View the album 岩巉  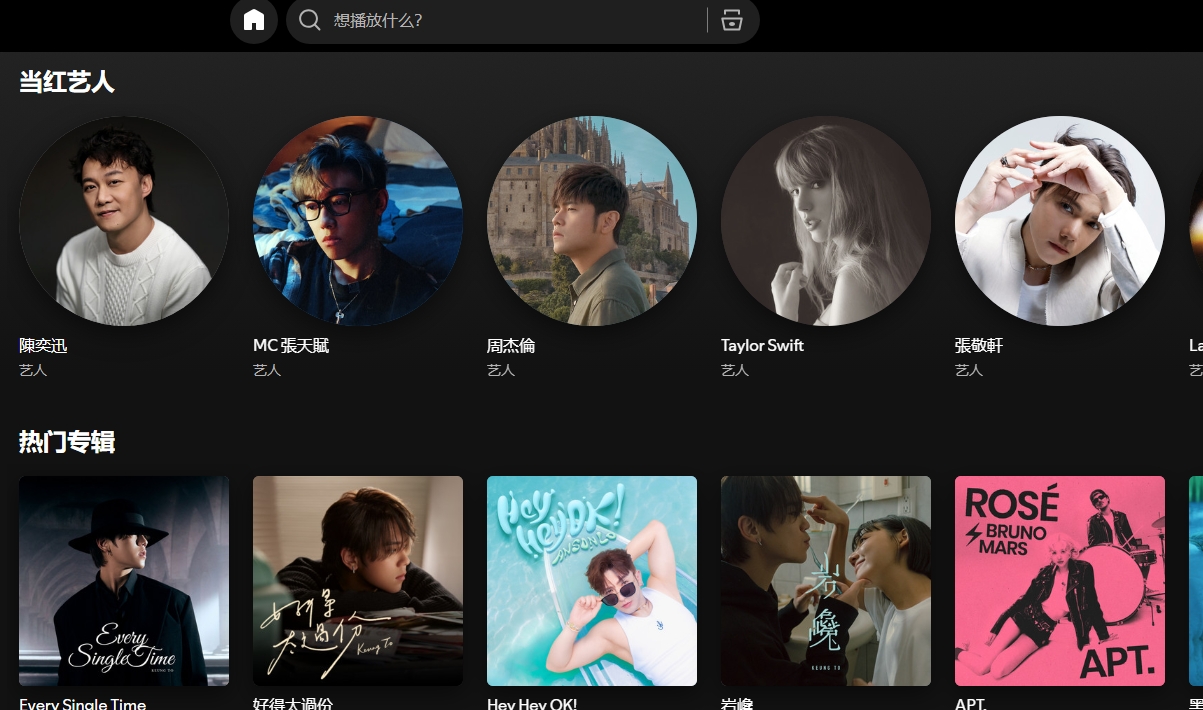[826, 581]
